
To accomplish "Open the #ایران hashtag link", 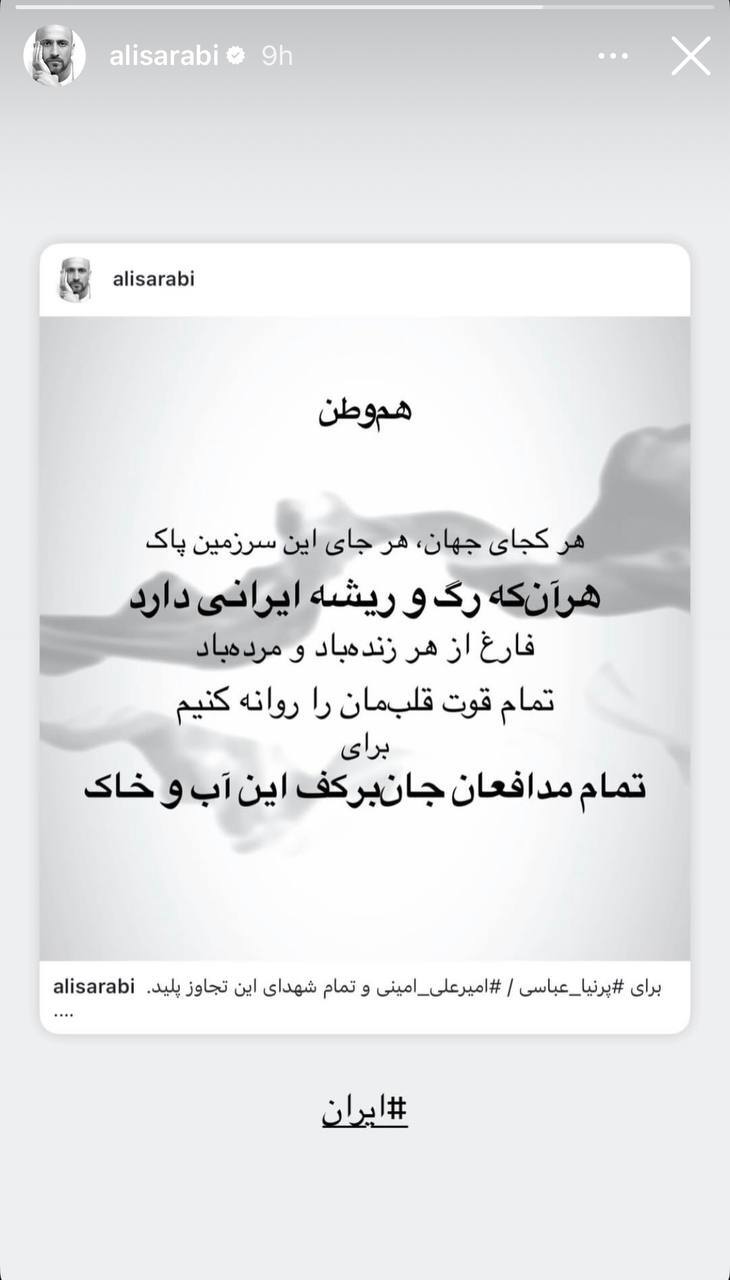I will (365, 1111).
